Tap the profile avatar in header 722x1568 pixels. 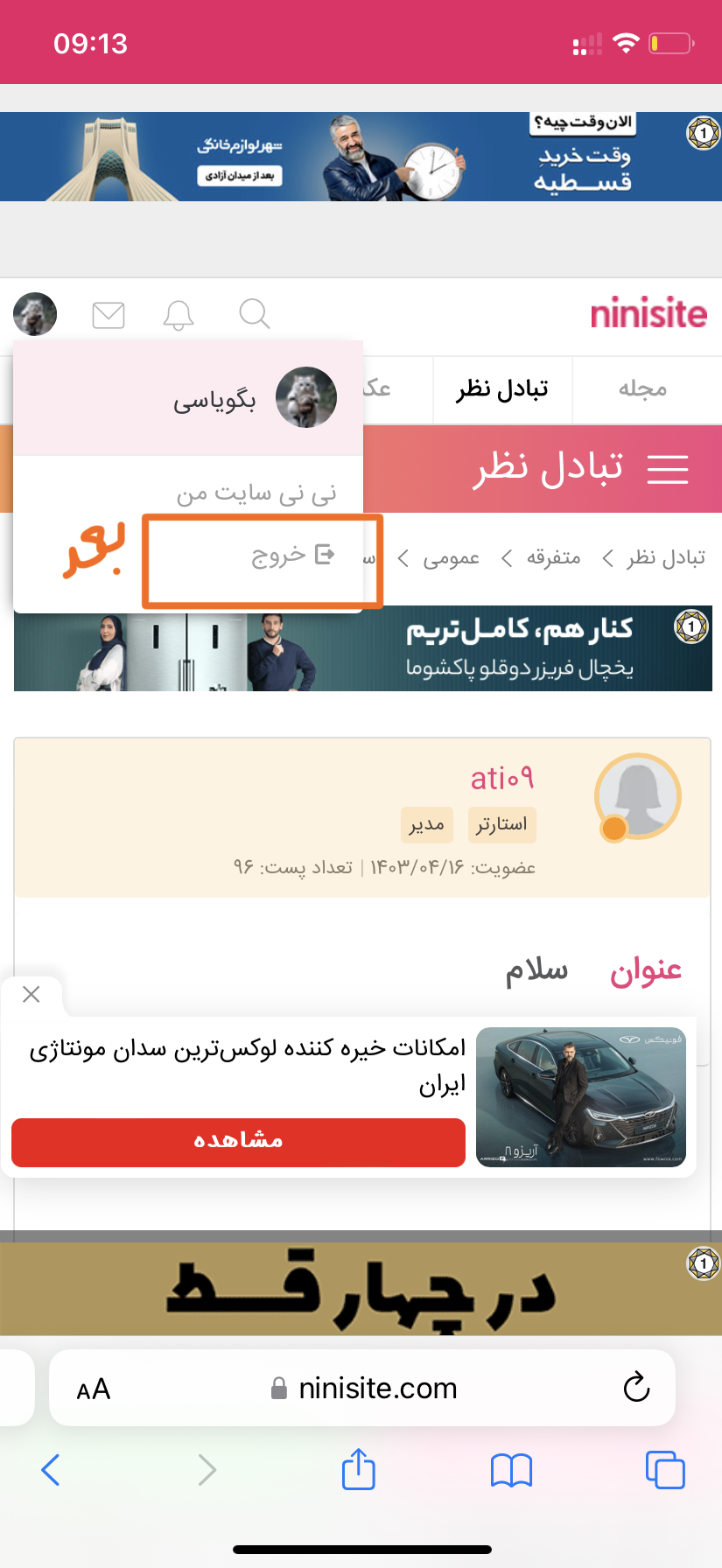(x=35, y=314)
